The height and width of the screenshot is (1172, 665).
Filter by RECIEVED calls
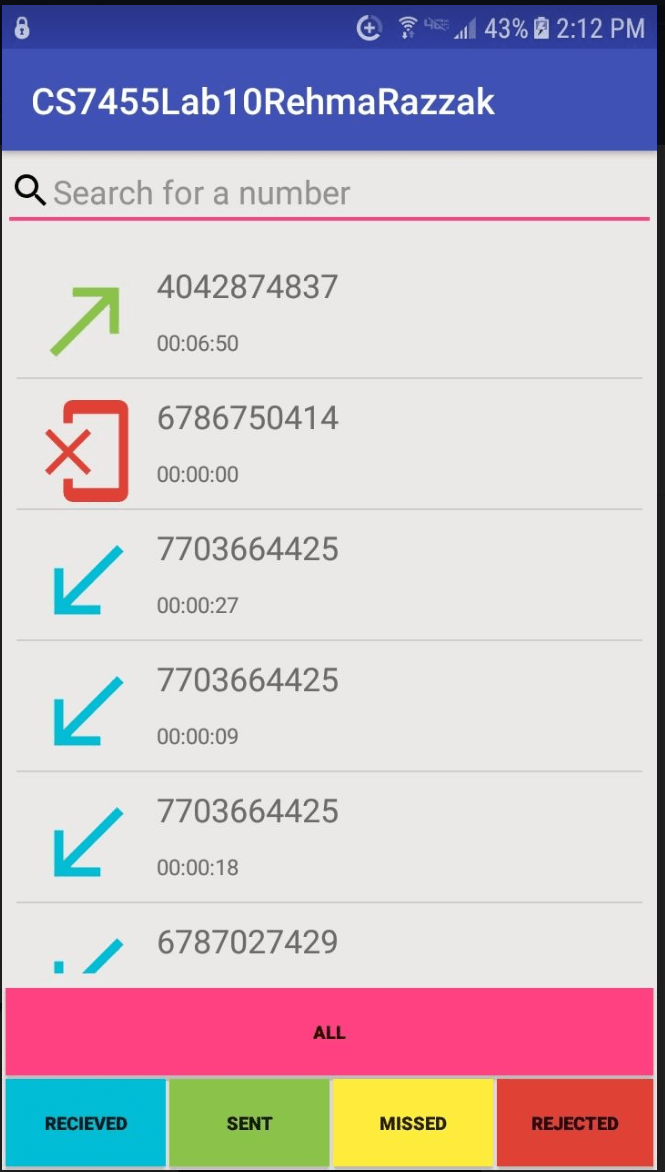click(86, 1123)
